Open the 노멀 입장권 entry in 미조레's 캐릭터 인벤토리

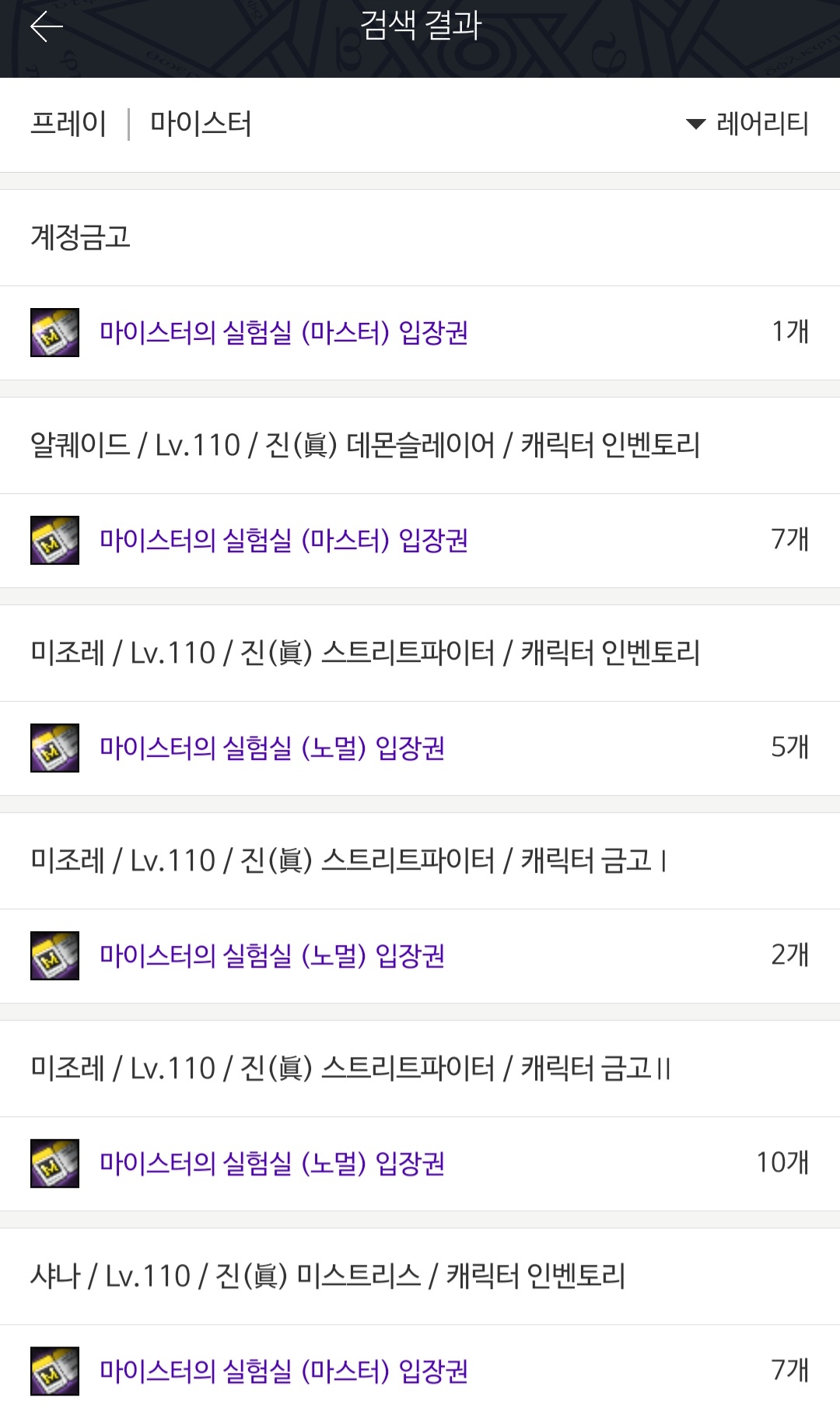tap(272, 748)
